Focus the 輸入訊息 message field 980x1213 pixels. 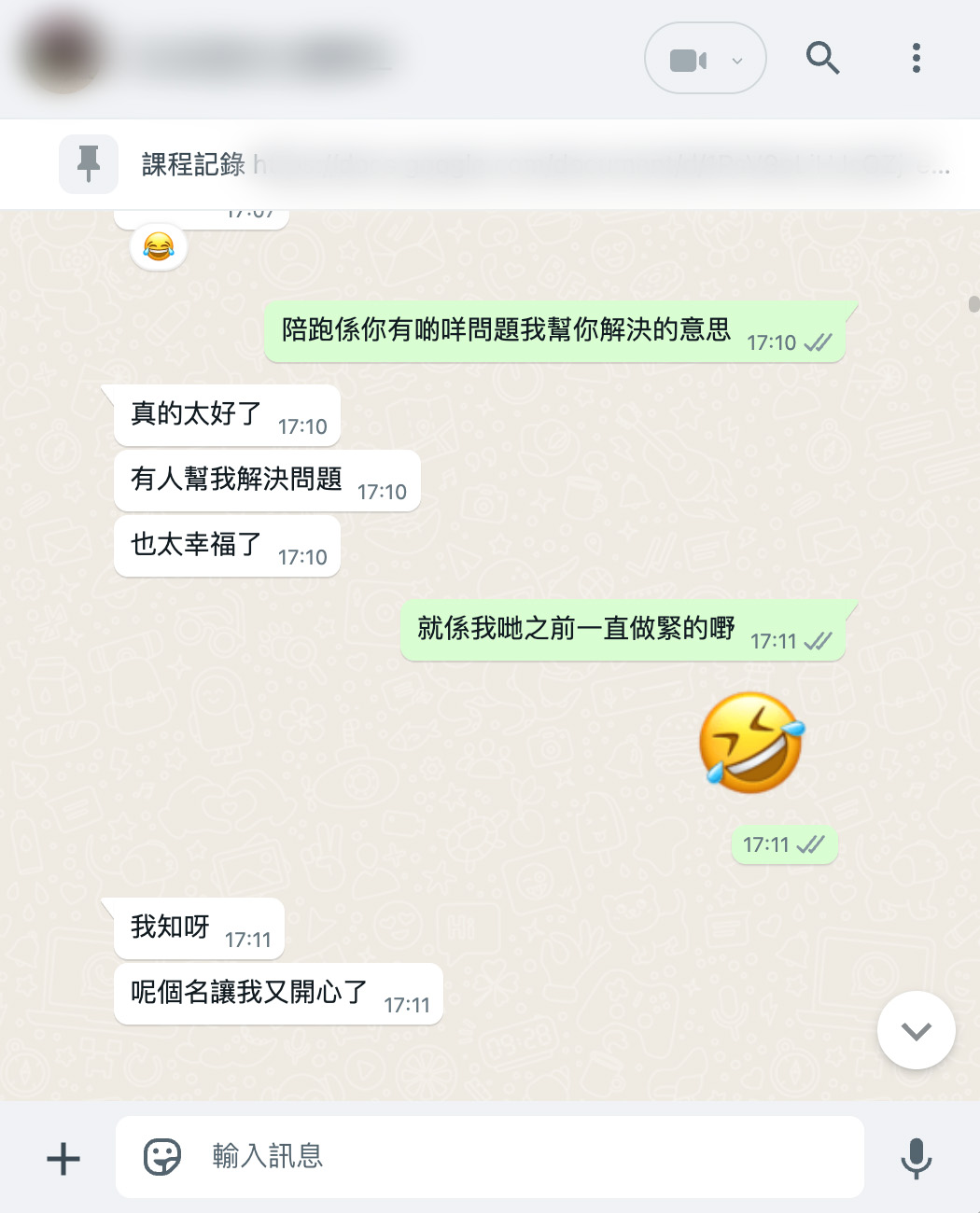tap(523, 1157)
